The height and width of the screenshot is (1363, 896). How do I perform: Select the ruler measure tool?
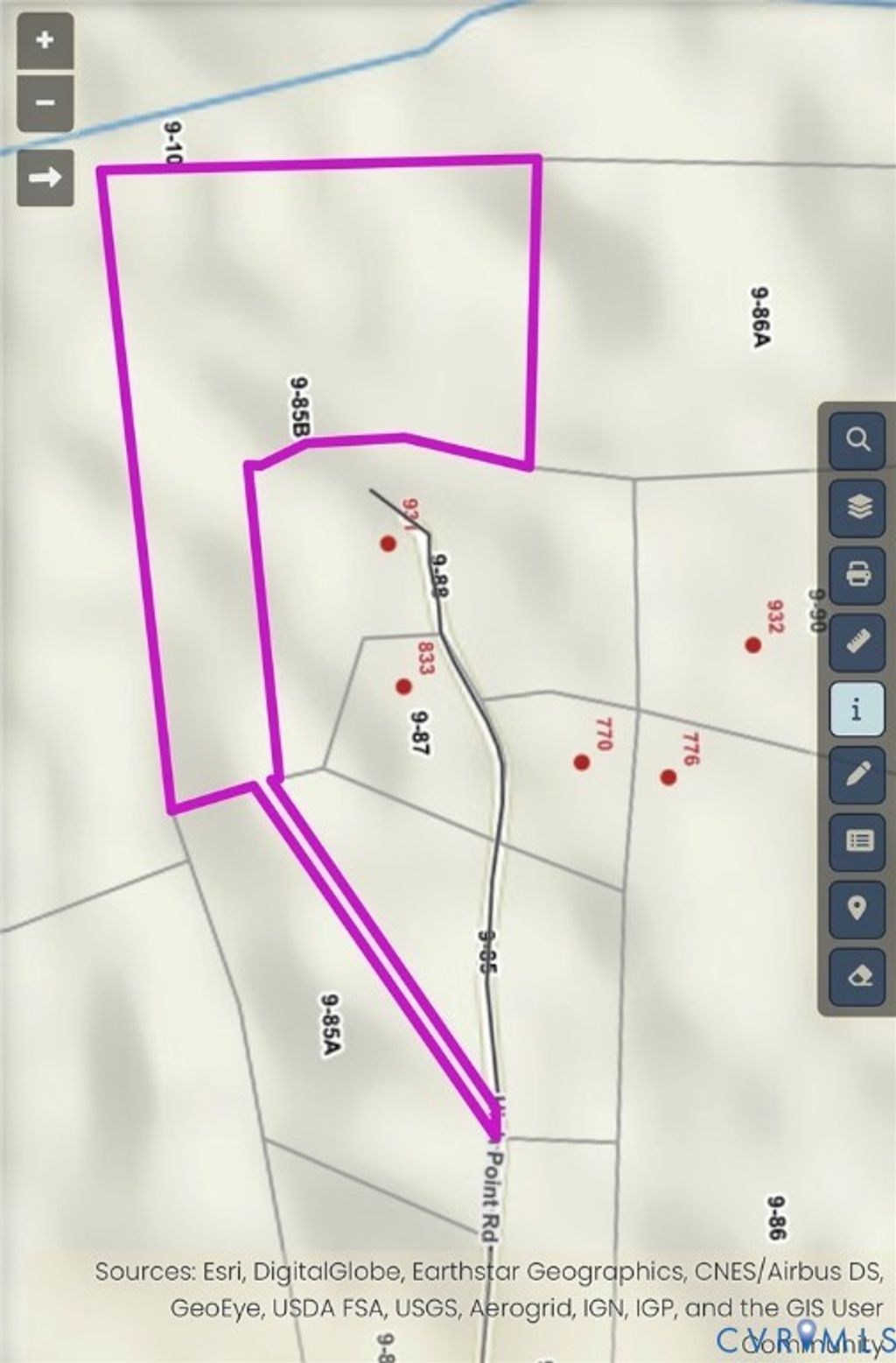coord(857,642)
